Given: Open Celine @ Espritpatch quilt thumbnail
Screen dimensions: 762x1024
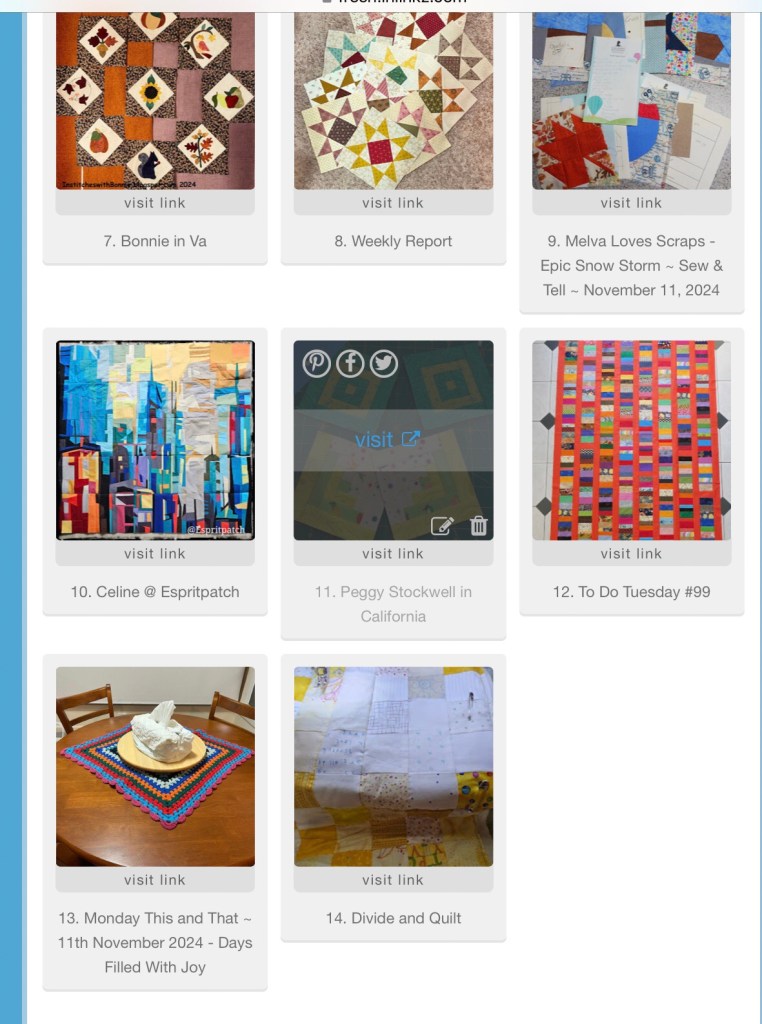Looking at the screenshot, I should [x=155, y=440].
